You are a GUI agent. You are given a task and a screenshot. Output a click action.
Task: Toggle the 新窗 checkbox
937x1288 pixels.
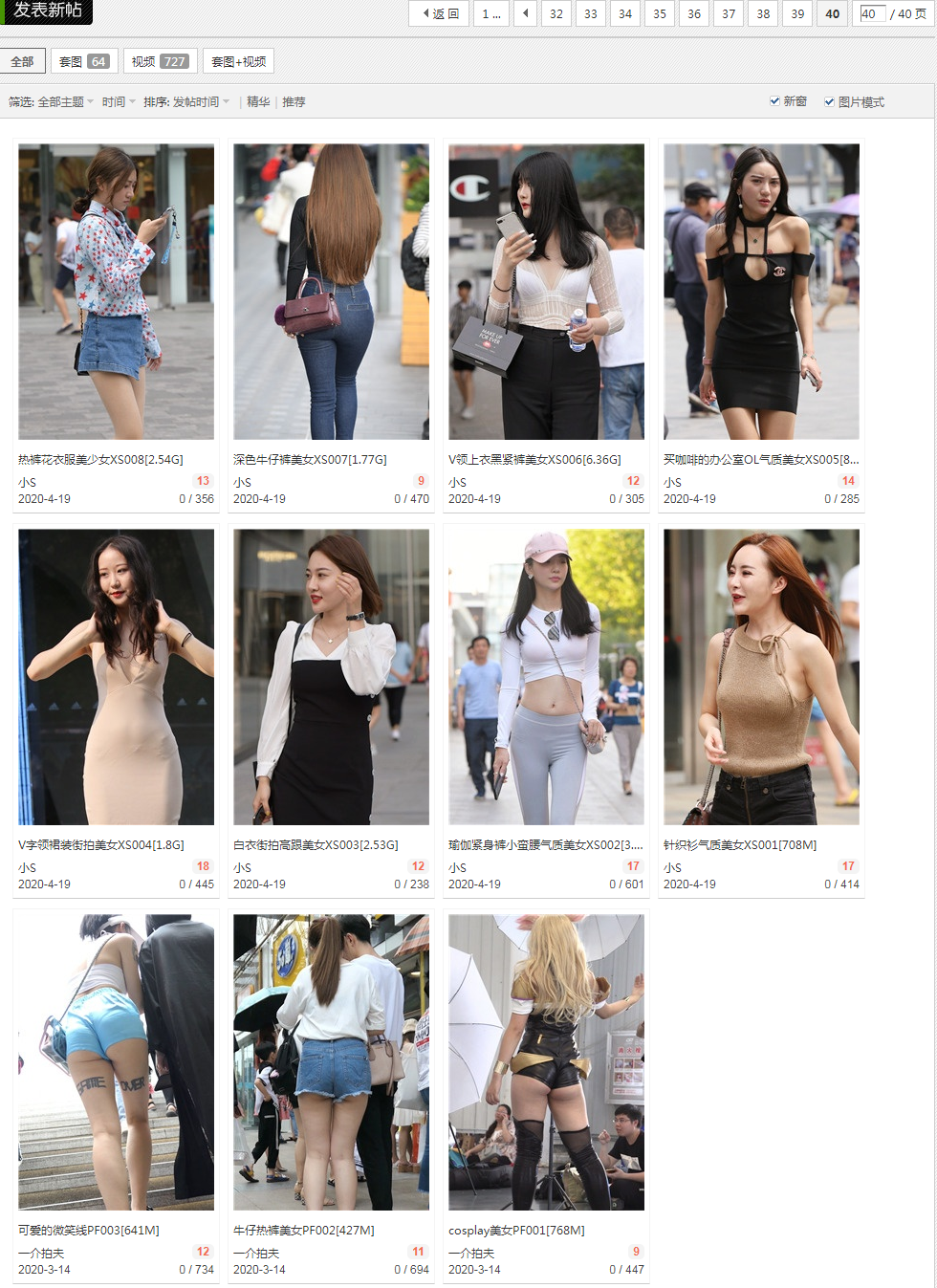click(774, 101)
